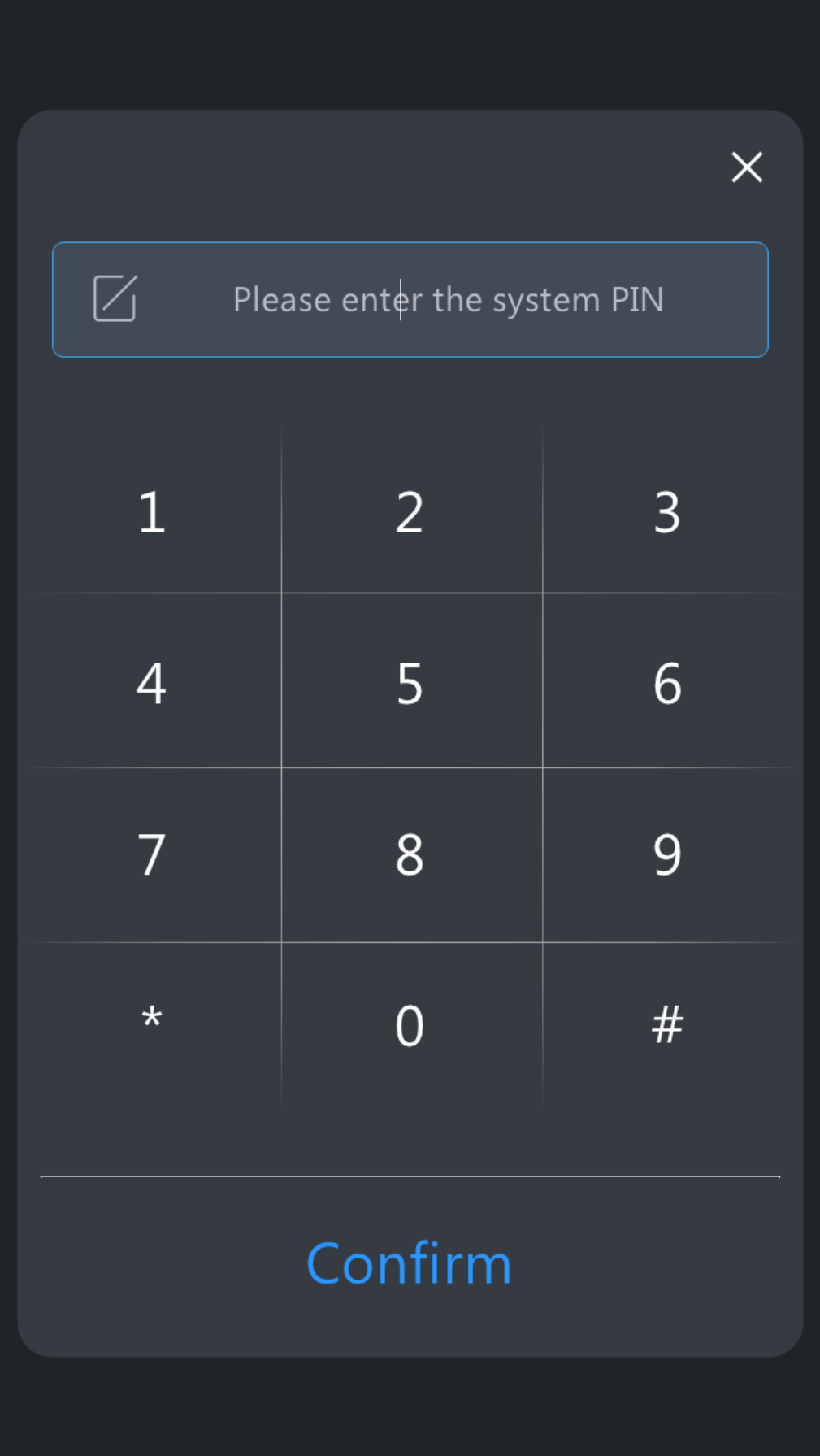Image resolution: width=820 pixels, height=1456 pixels.
Task: Tap keypad number 5
Action: tap(411, 681)
